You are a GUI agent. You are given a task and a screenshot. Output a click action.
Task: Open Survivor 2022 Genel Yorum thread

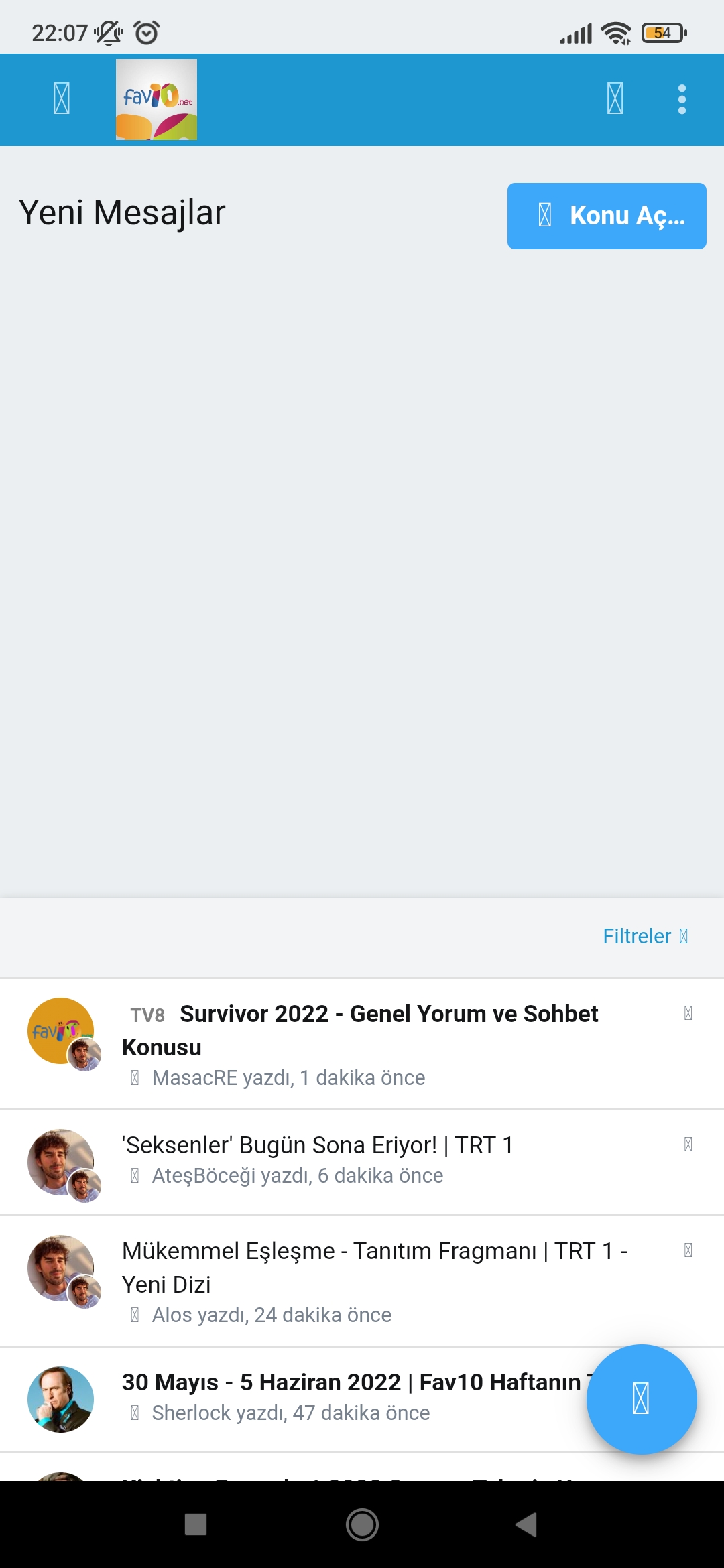pos(389,1015)
